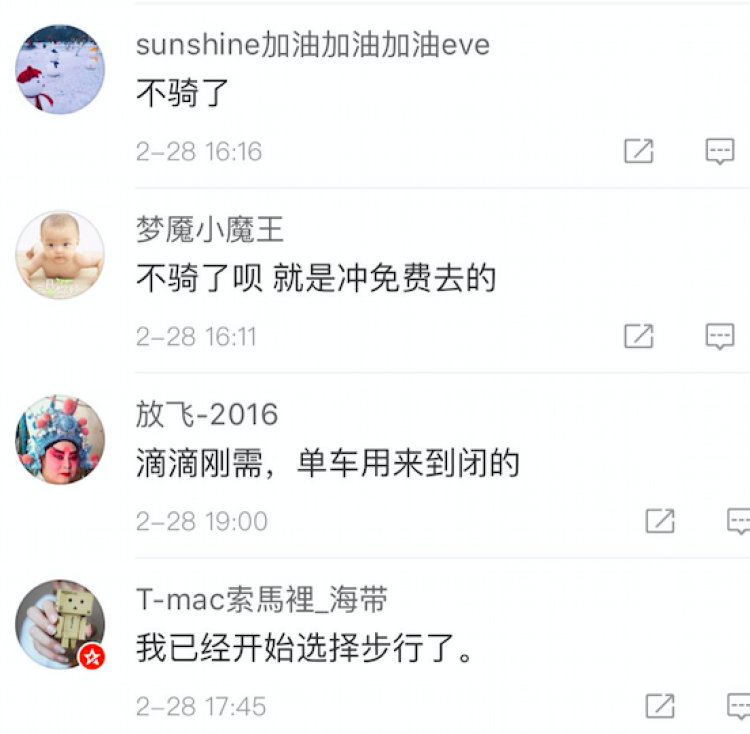View 放飞-2016's avatar profile

click(60, 439)
